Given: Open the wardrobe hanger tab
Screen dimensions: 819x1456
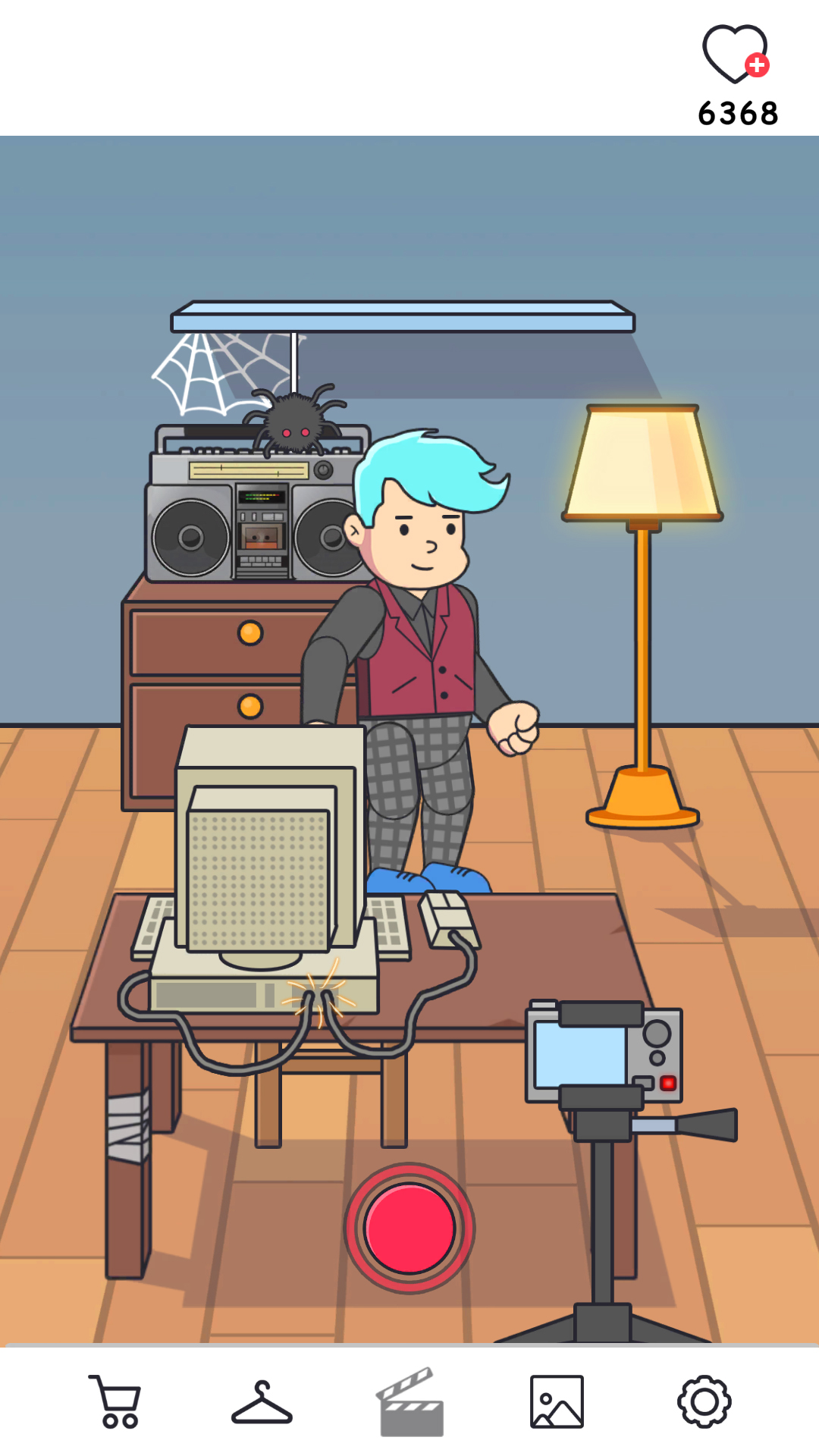Looking at the screenshot, I should [x=262, y=1402].
